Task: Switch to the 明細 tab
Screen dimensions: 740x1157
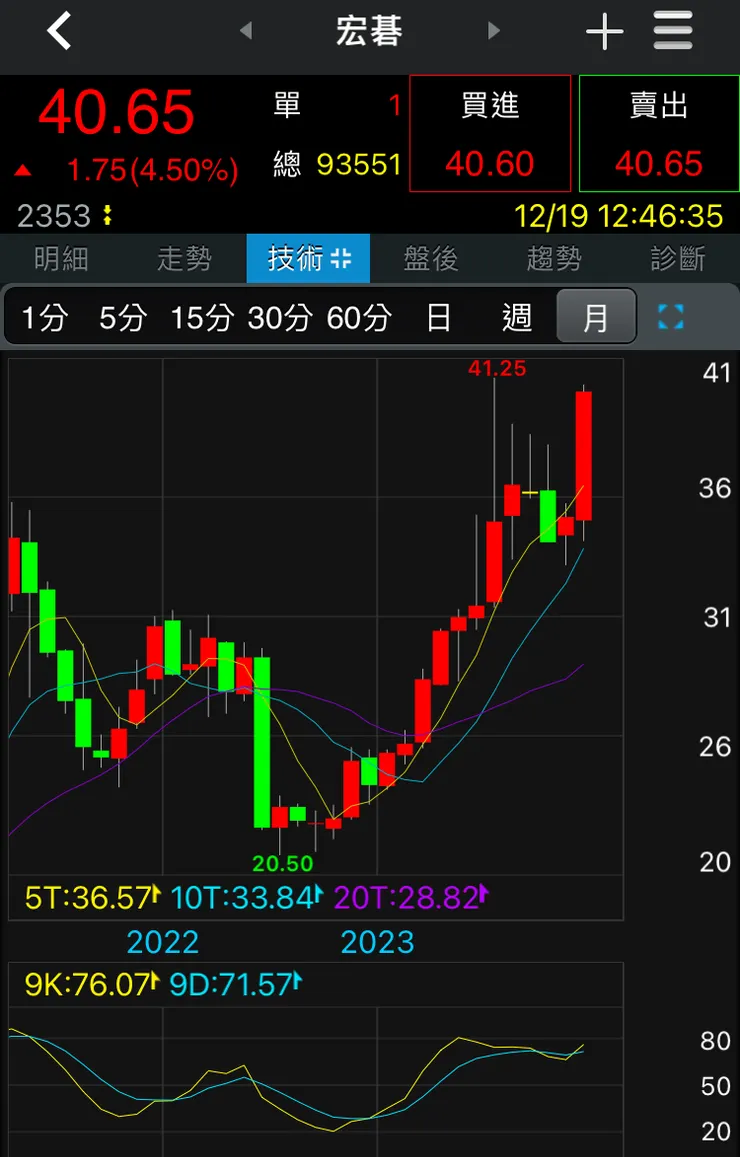Action: [61, 259]
